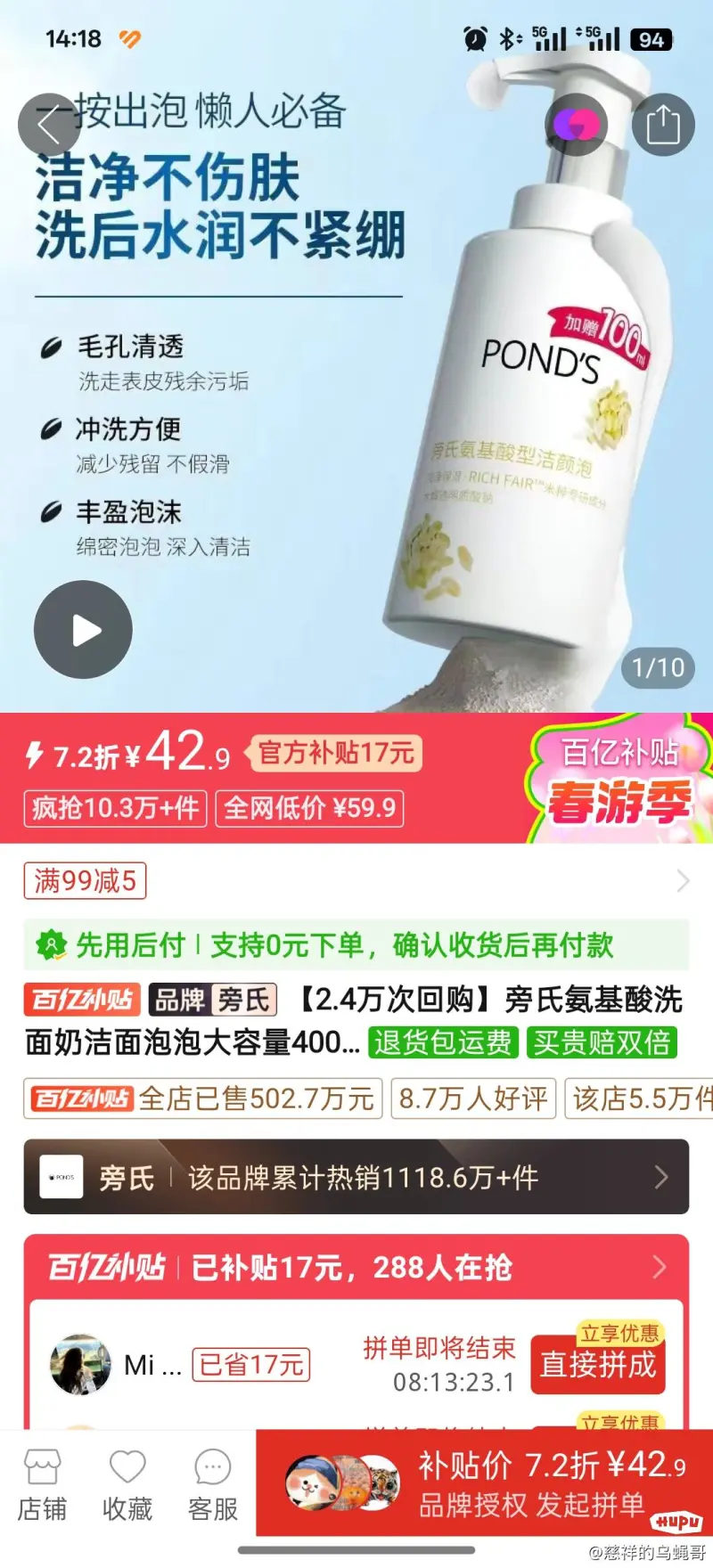Open the 店铺 shop page
The height and width of the screenshot is (1568, 713).
[x=42, y=1485]
